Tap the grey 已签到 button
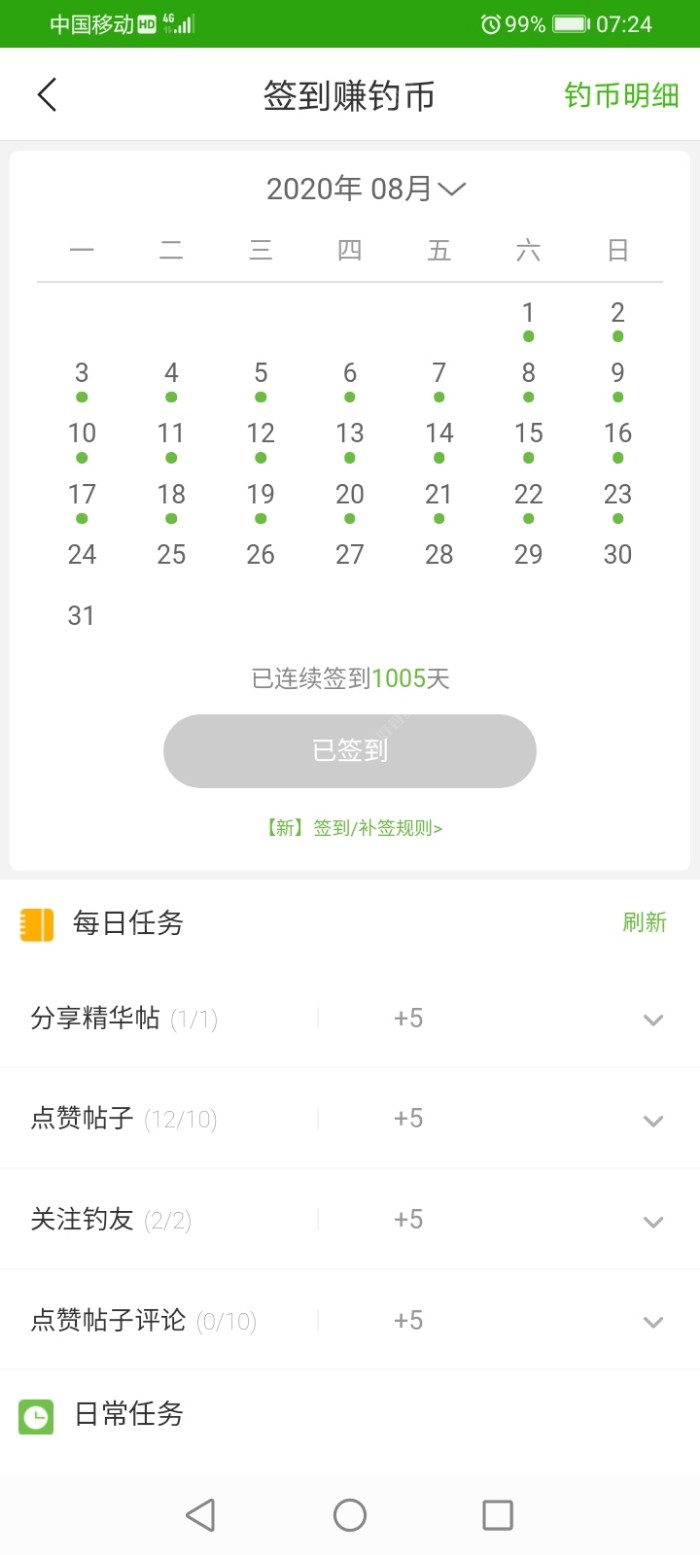Viewport: 700px width, 1555px height. 350,751
